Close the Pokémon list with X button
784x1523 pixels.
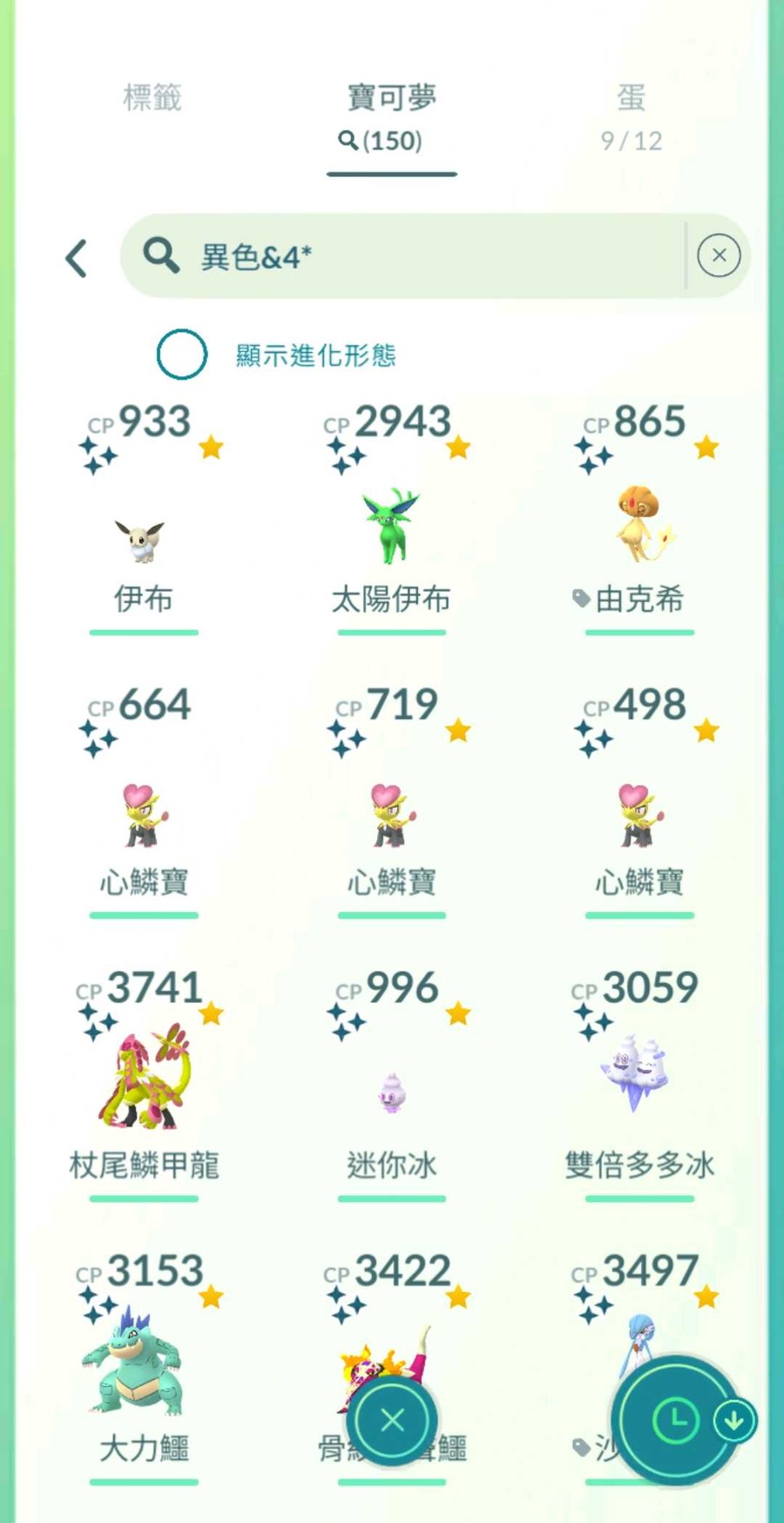pyautogui.click(x=393, y=1421)
